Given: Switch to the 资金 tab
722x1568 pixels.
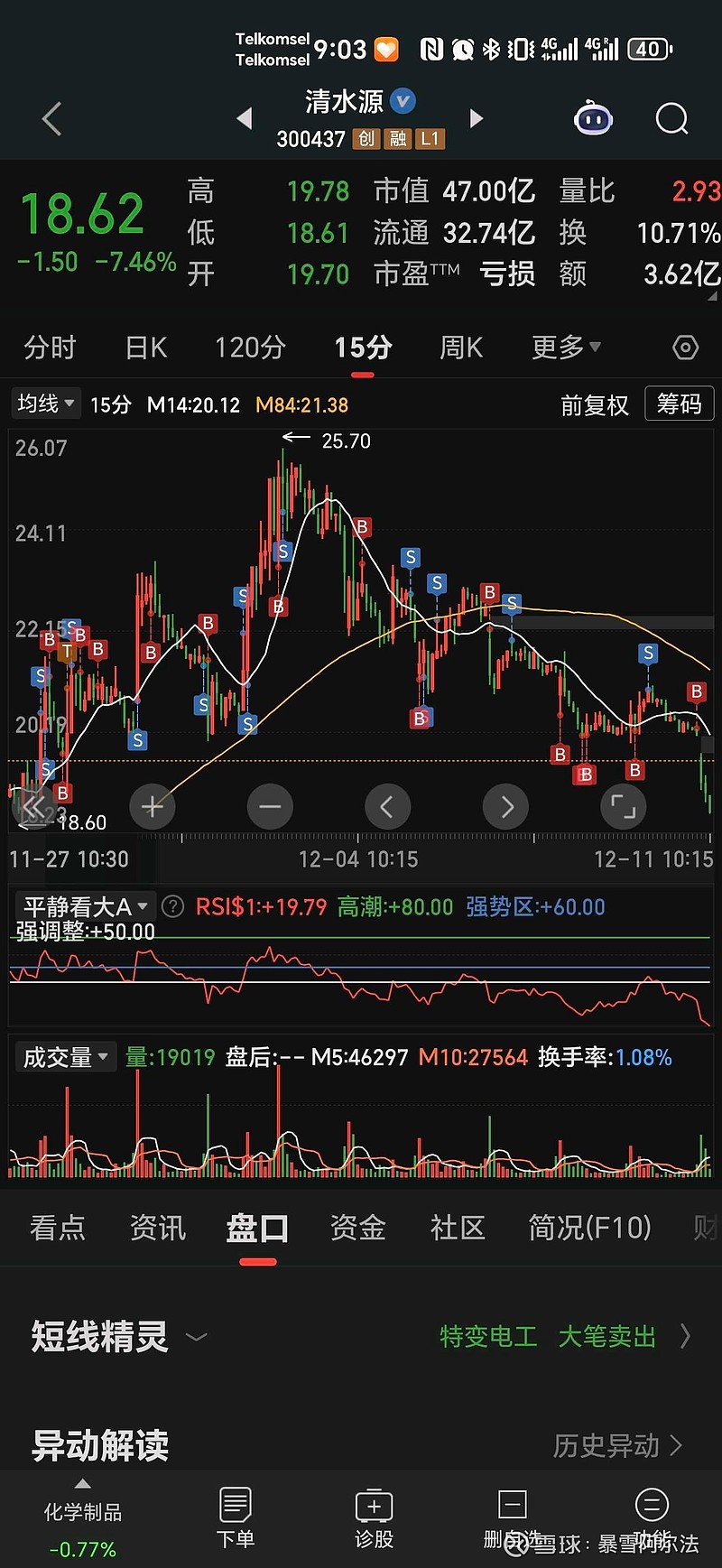Looking at the screenshot, I should click(x=358, y=1228).
